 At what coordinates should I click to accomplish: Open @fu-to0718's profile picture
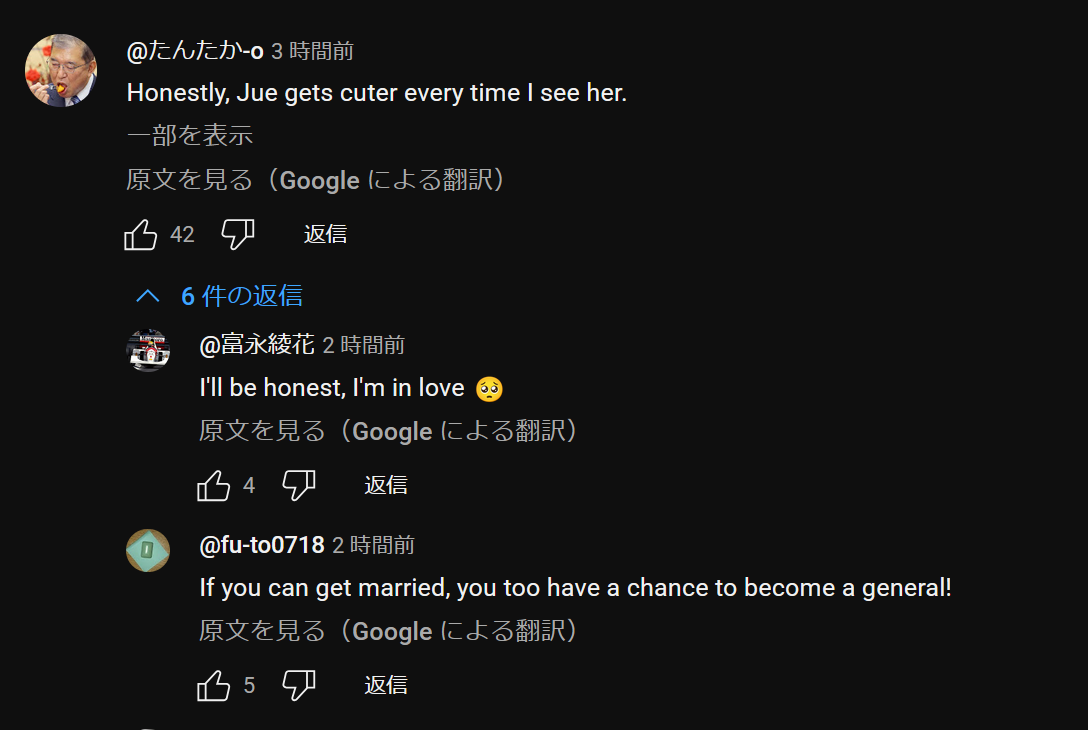click(148, 550)
